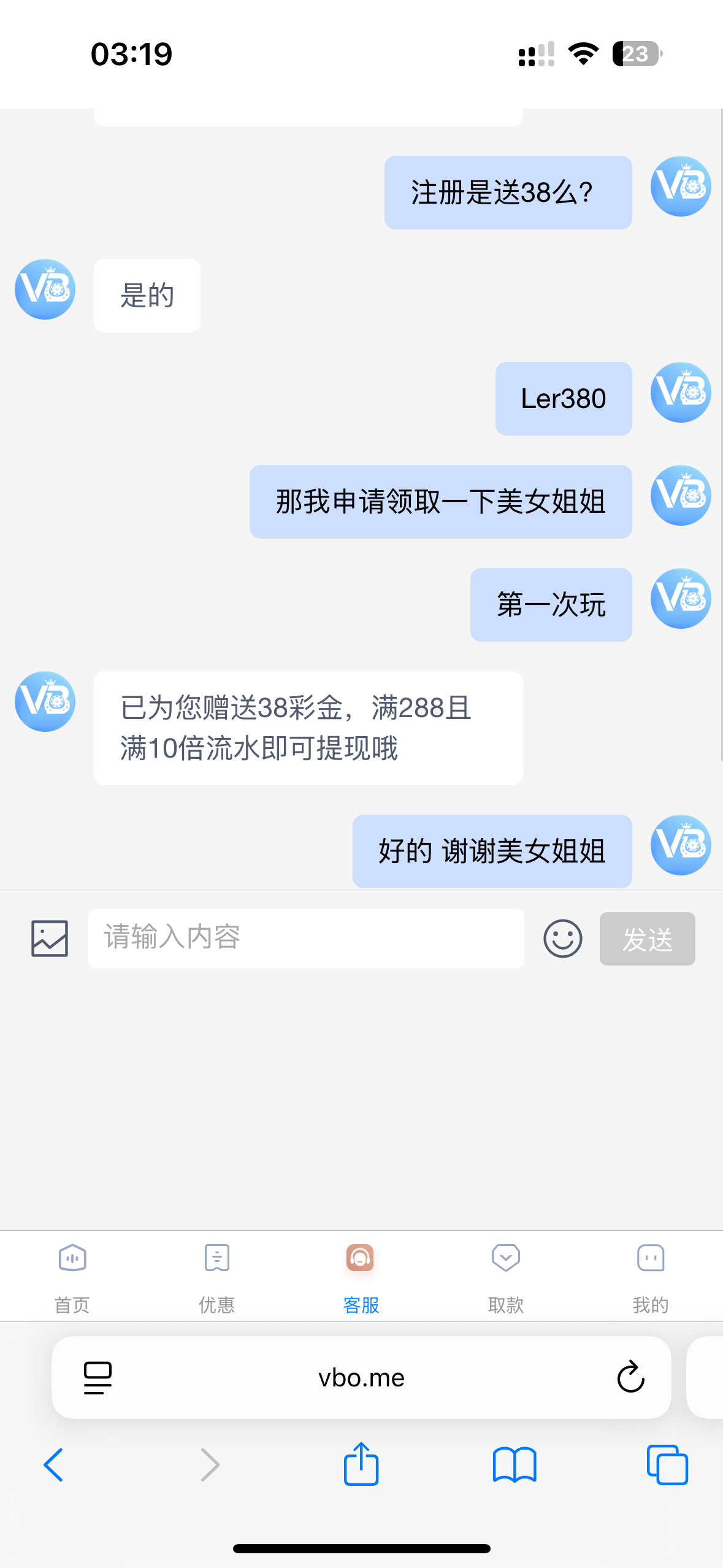The image size is (723, 1568).
Task: Tap the 发送 send button
Action: [x=647, y=939]
